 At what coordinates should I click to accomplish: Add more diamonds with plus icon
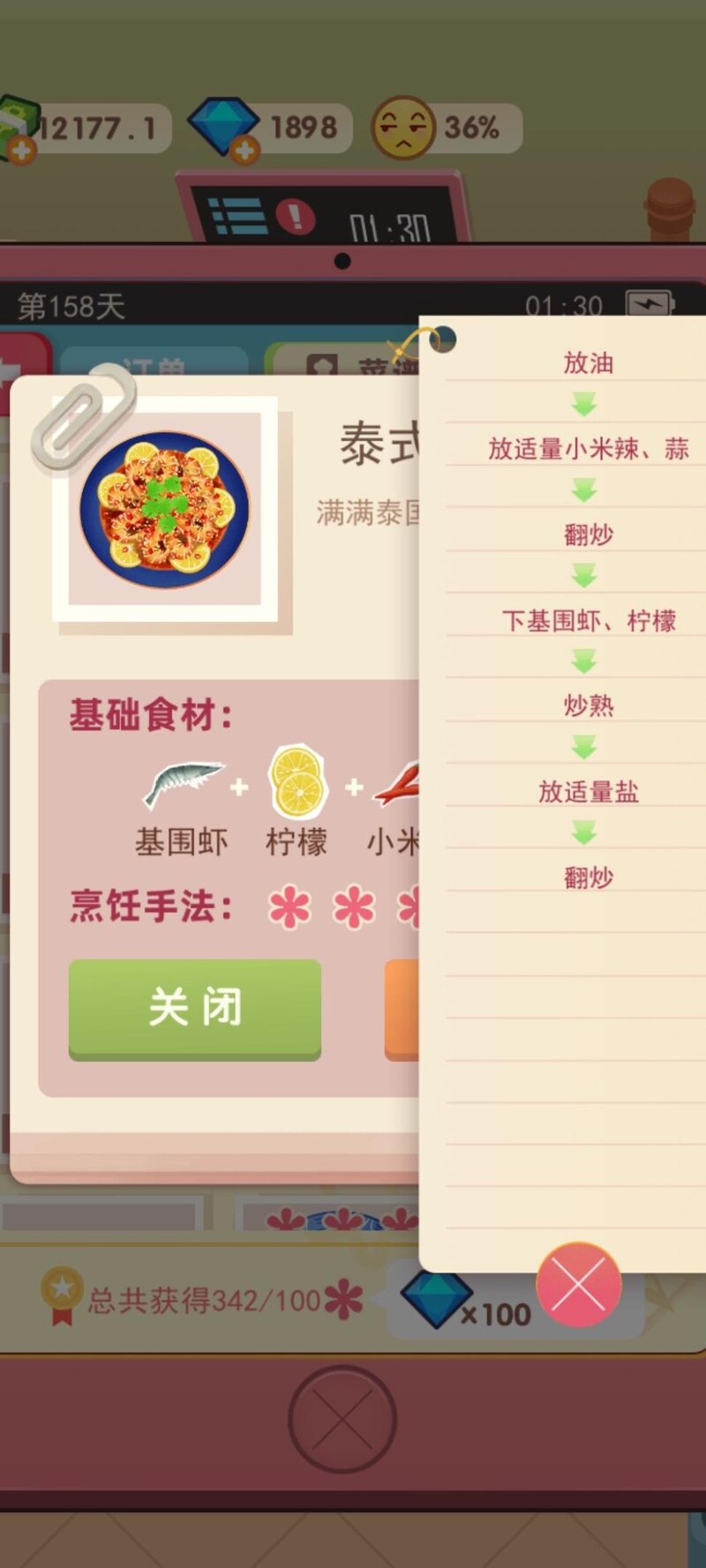(244, 151)
